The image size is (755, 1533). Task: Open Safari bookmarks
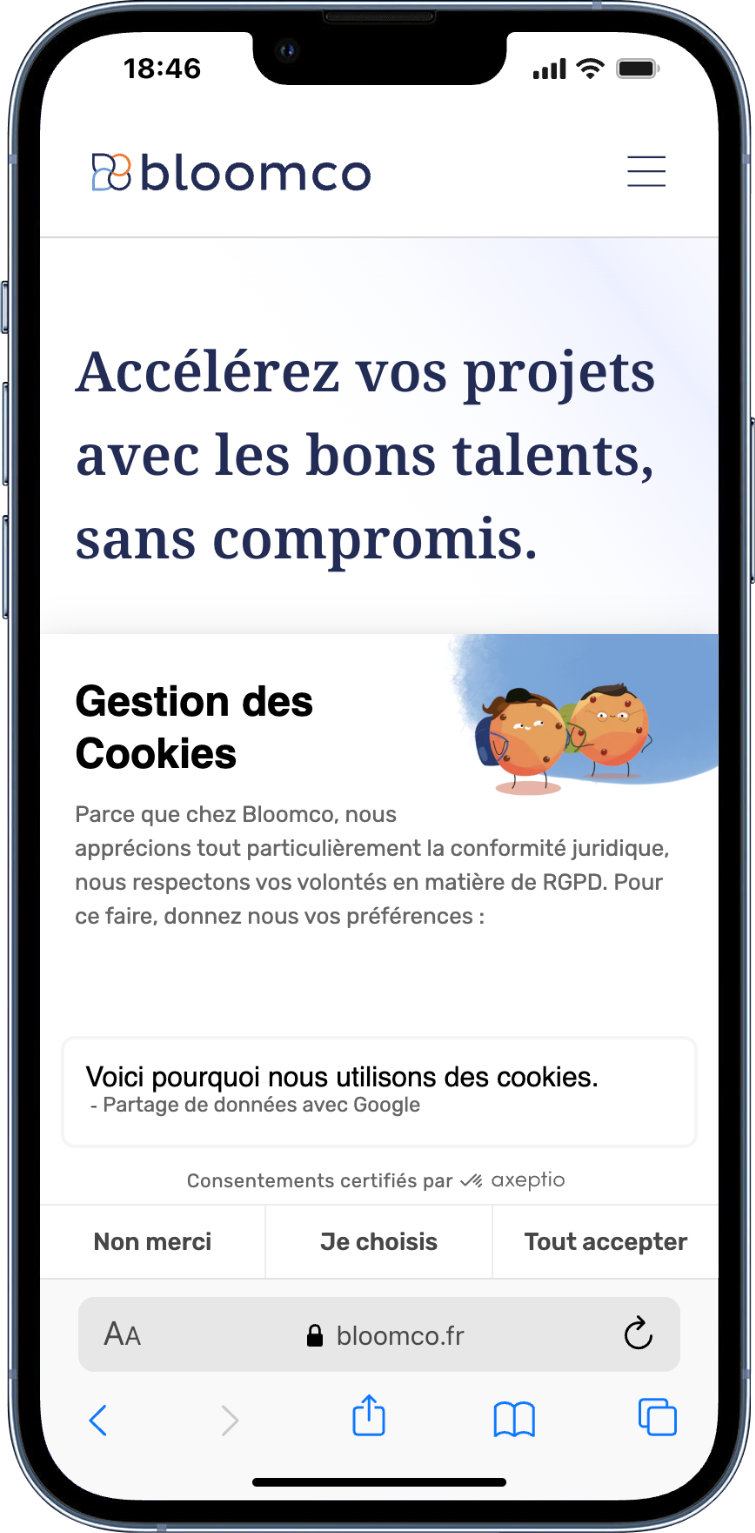point(514,1419)
